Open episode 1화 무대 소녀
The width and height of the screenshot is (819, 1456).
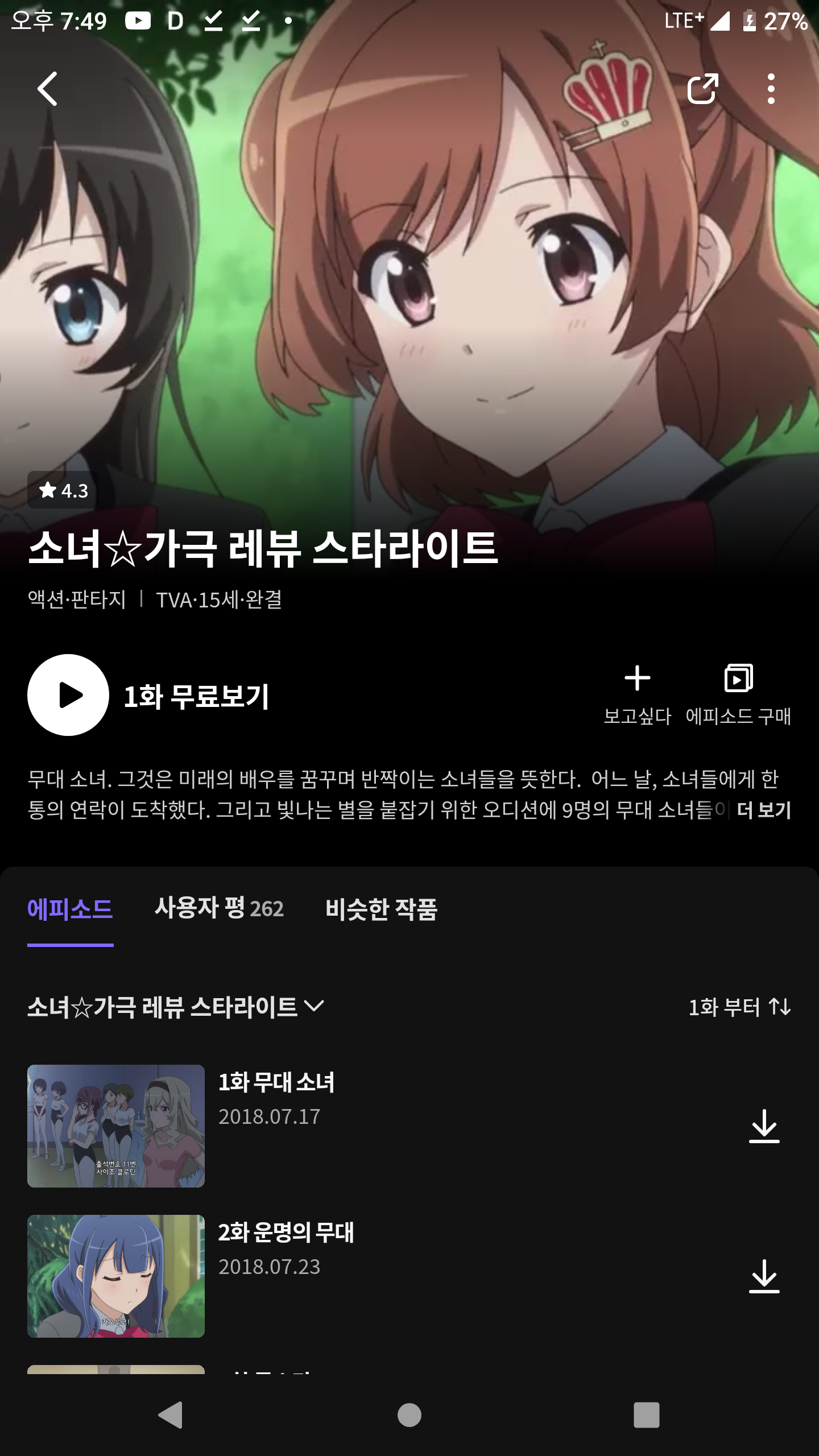point(276,1082)
